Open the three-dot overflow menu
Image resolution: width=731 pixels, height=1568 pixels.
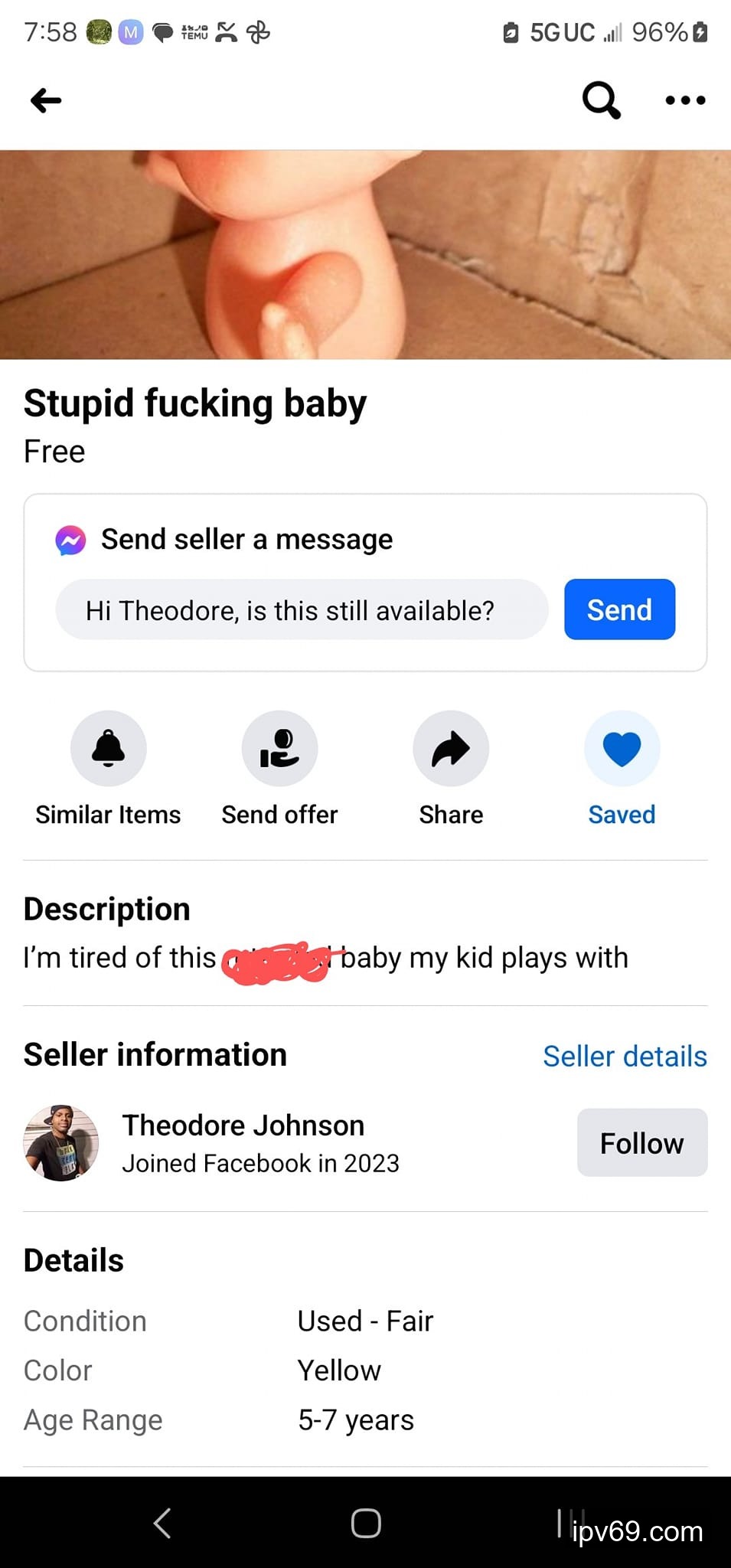pyautogui.click(x=685, y=100)
